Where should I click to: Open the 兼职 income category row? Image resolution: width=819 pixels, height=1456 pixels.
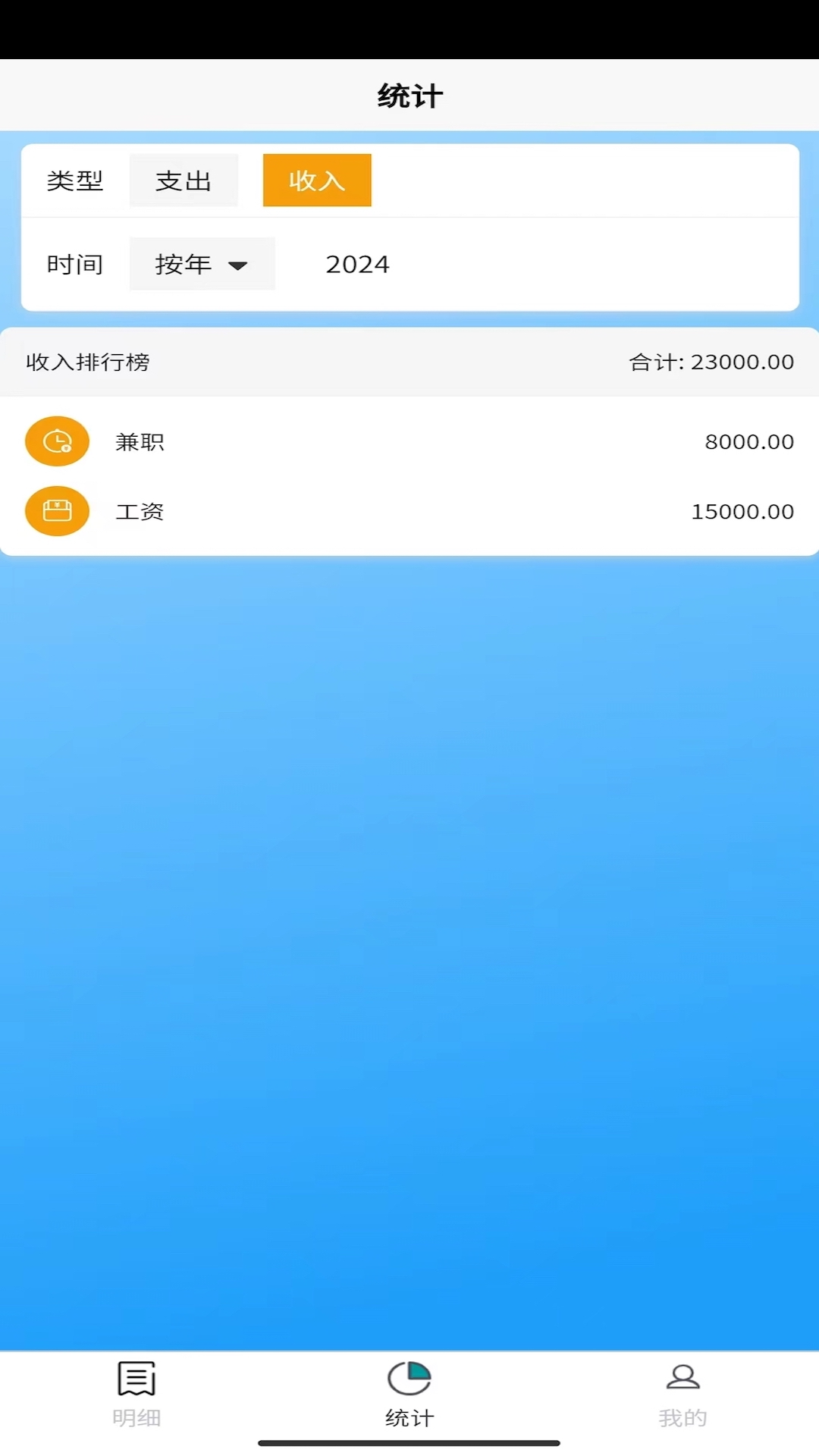[409, 441]
